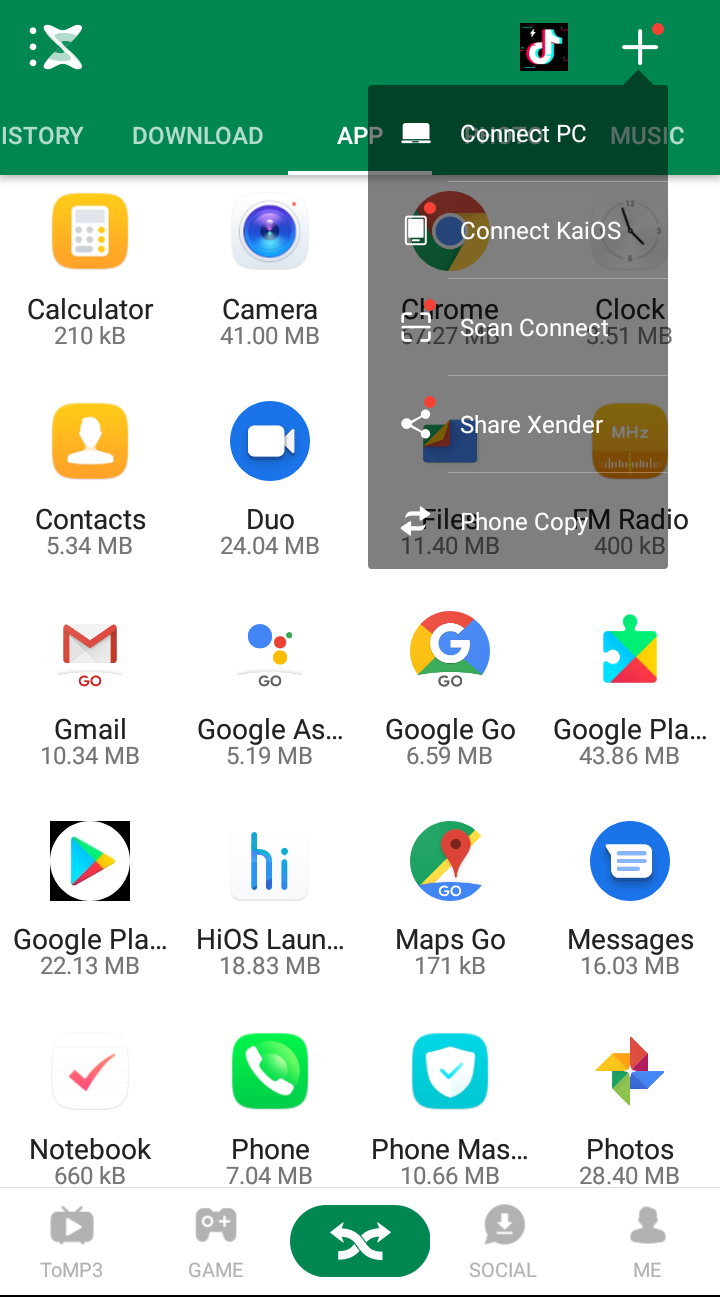Tap the plus icon in the top bar
Viewport: 720px width, 1297px height.
coord(640,47)
